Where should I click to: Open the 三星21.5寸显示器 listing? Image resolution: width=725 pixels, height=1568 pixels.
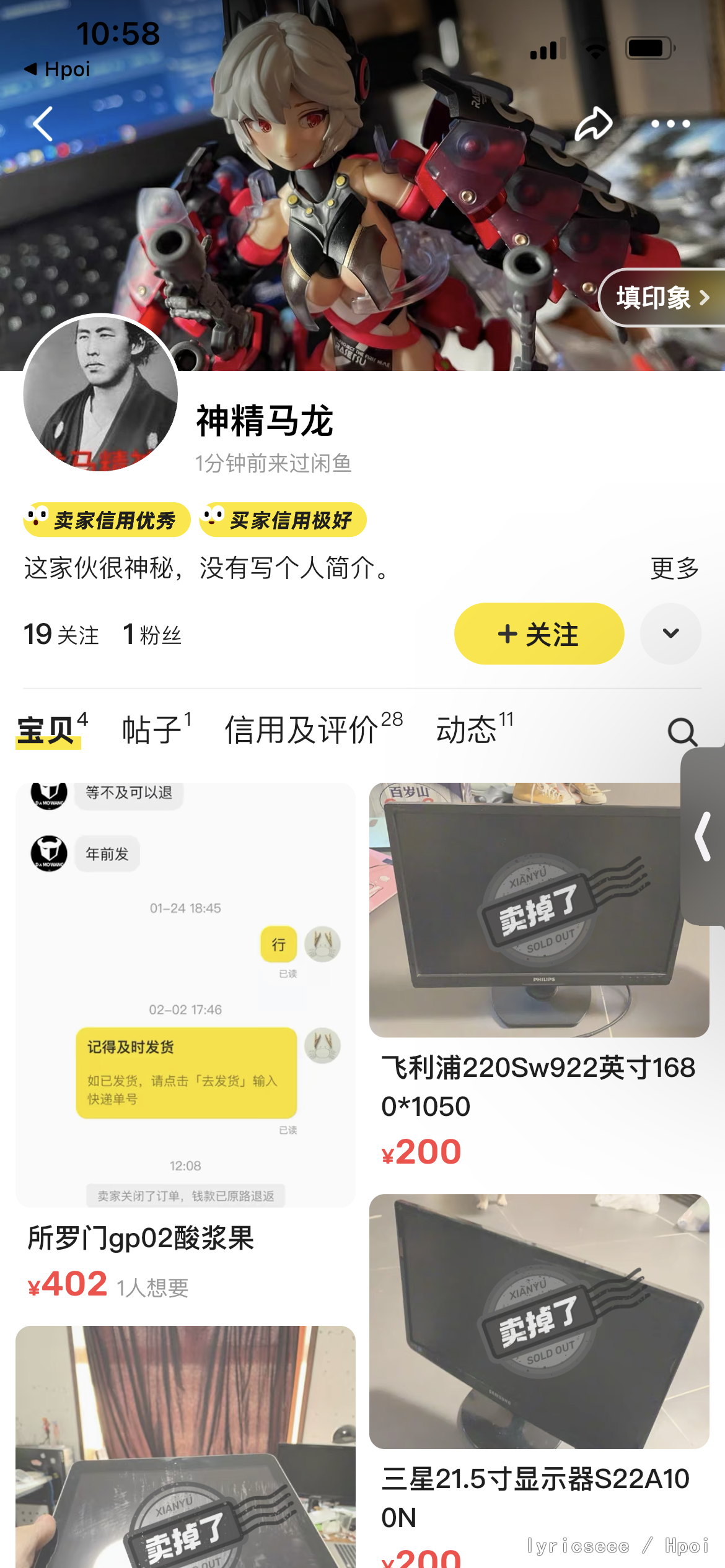(x=539, y=1362)
